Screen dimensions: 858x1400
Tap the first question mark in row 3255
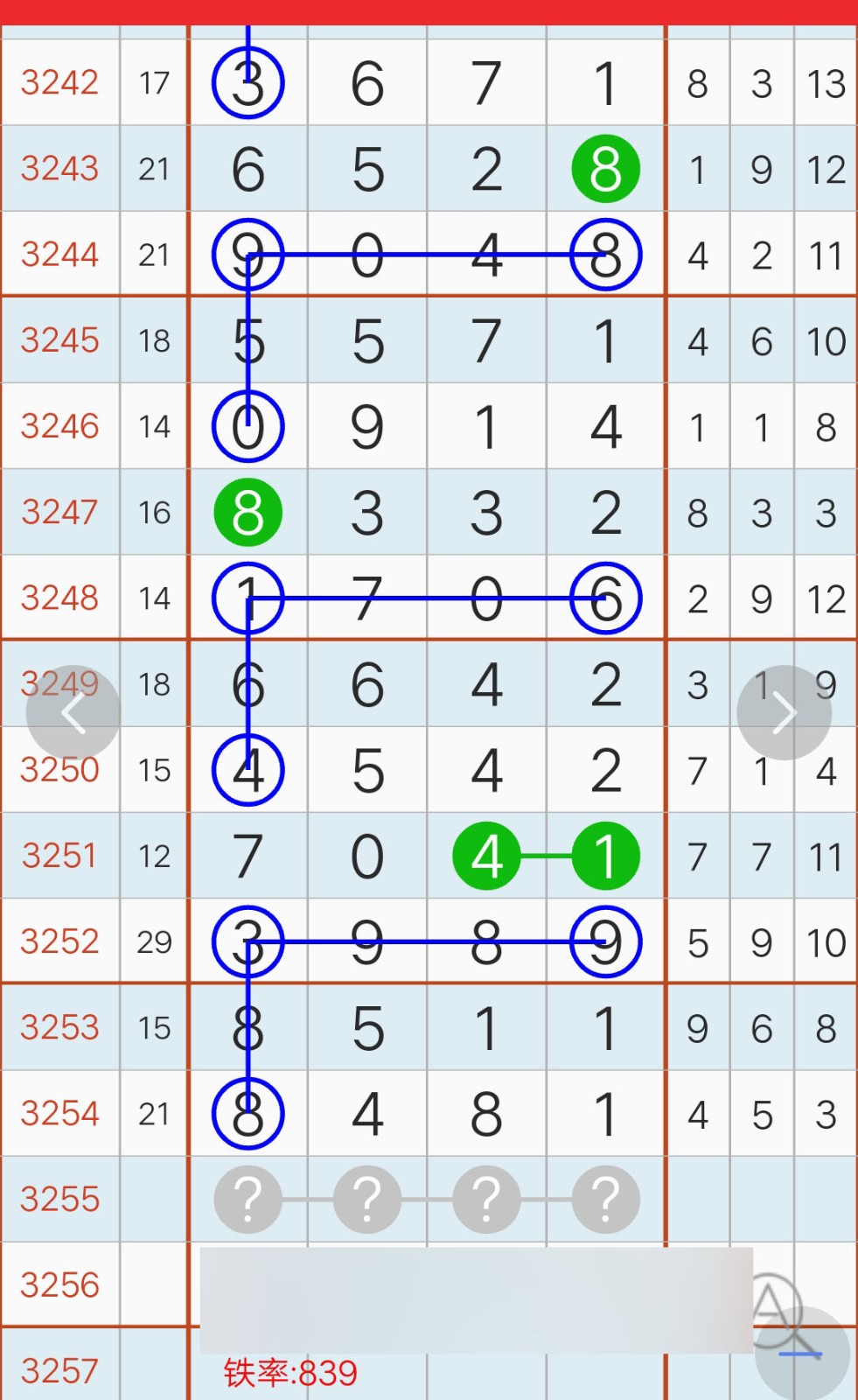pos(248,1199)
